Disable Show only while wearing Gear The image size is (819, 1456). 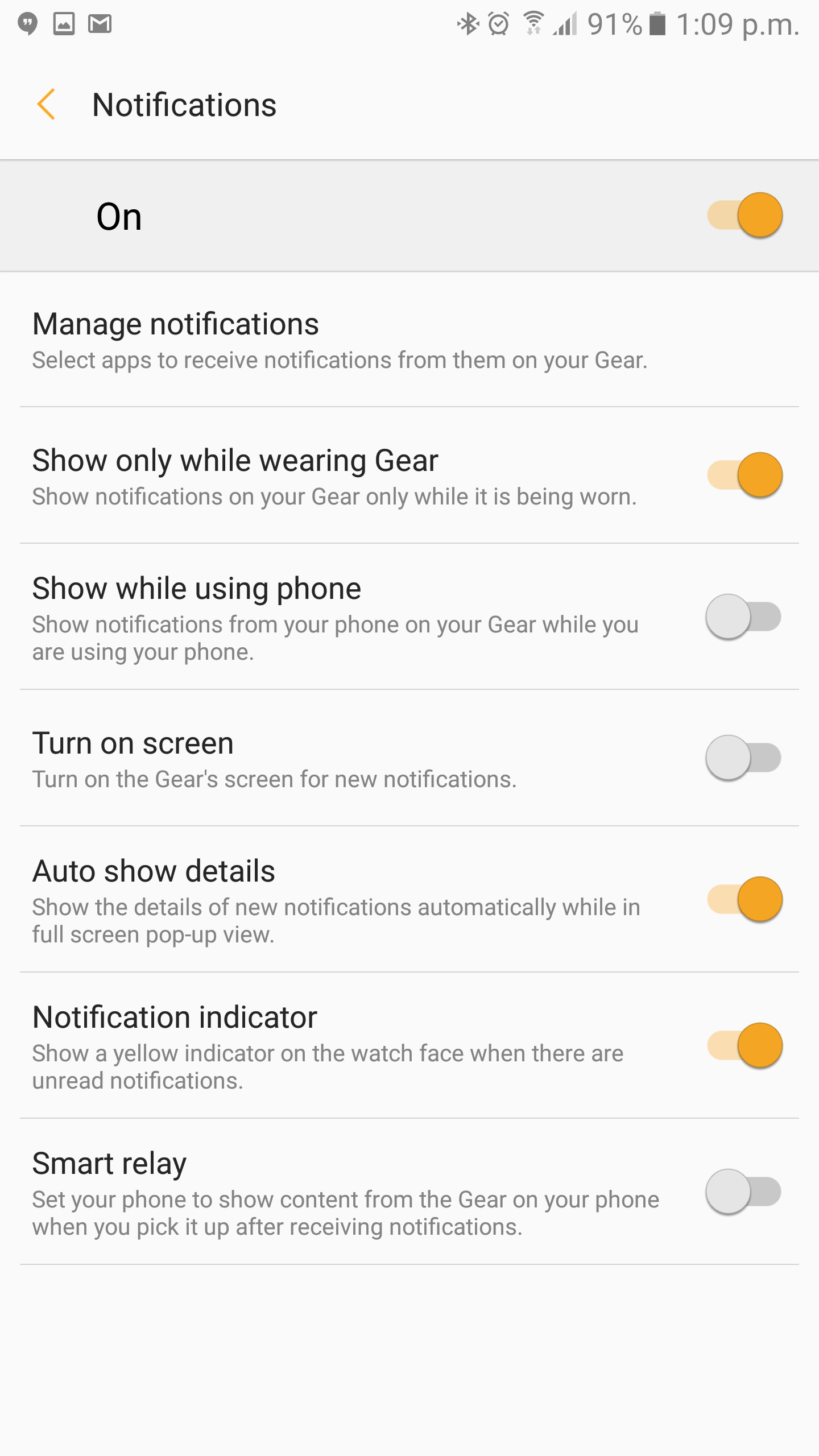(744, 475)
